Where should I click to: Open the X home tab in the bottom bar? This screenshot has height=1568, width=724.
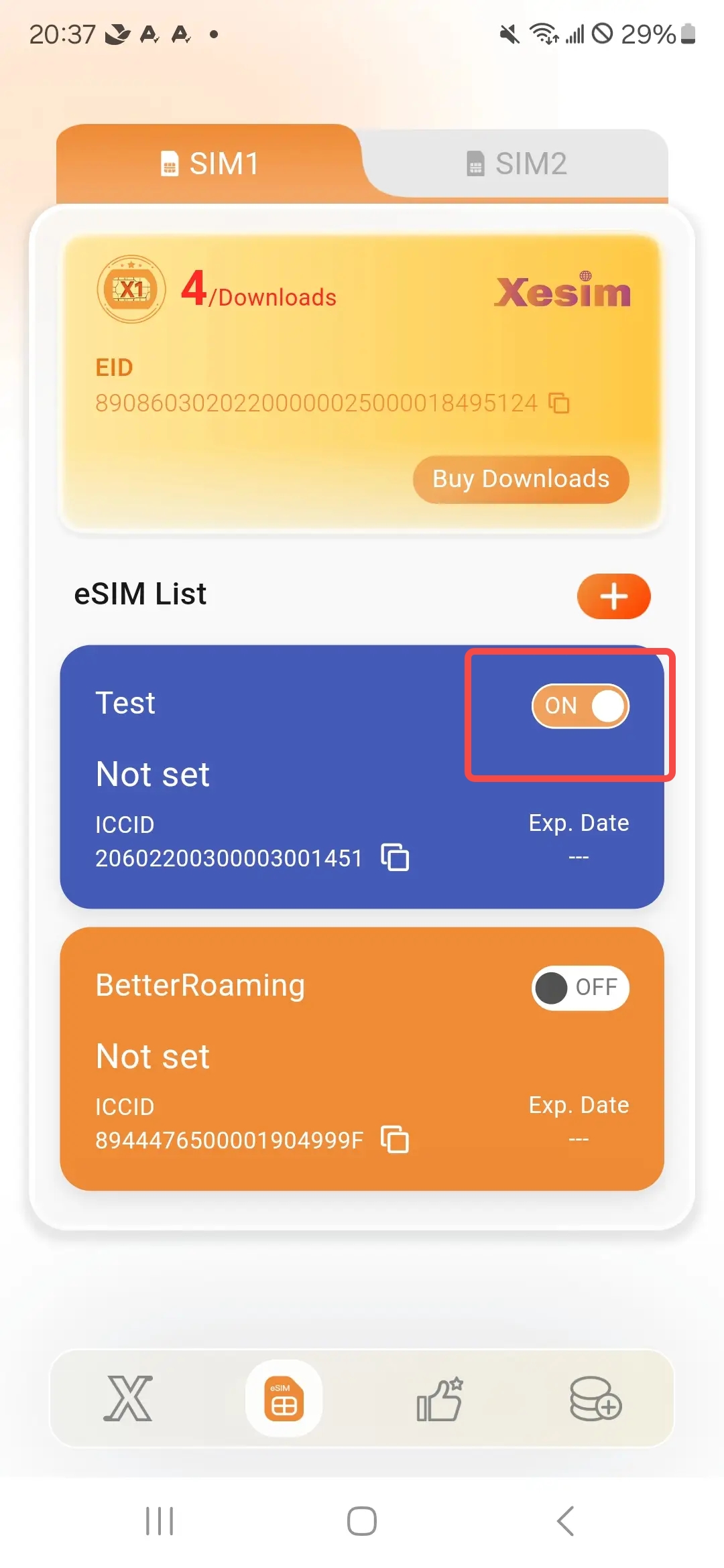coord(128,1398)
